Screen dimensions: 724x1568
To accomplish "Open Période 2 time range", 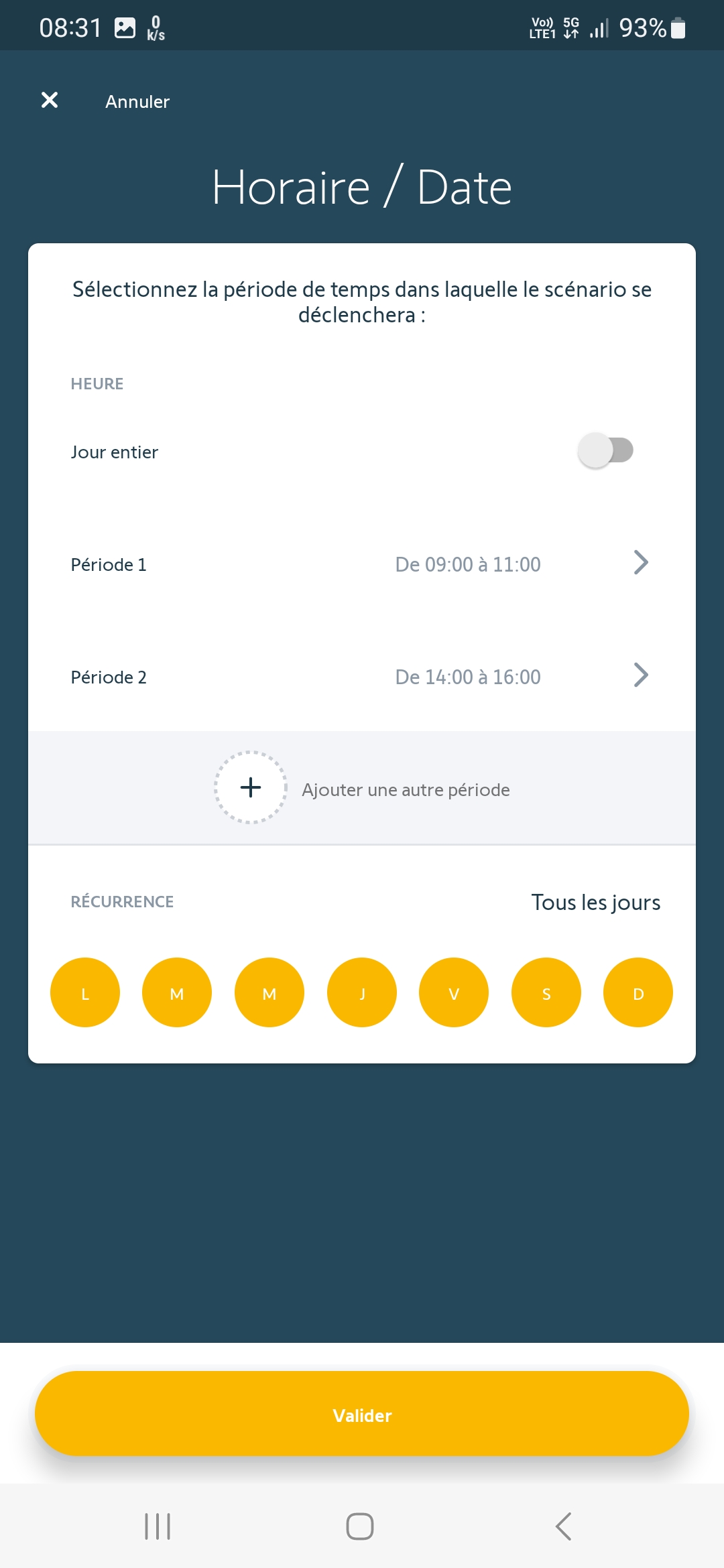I will click(x=362, y=677).
